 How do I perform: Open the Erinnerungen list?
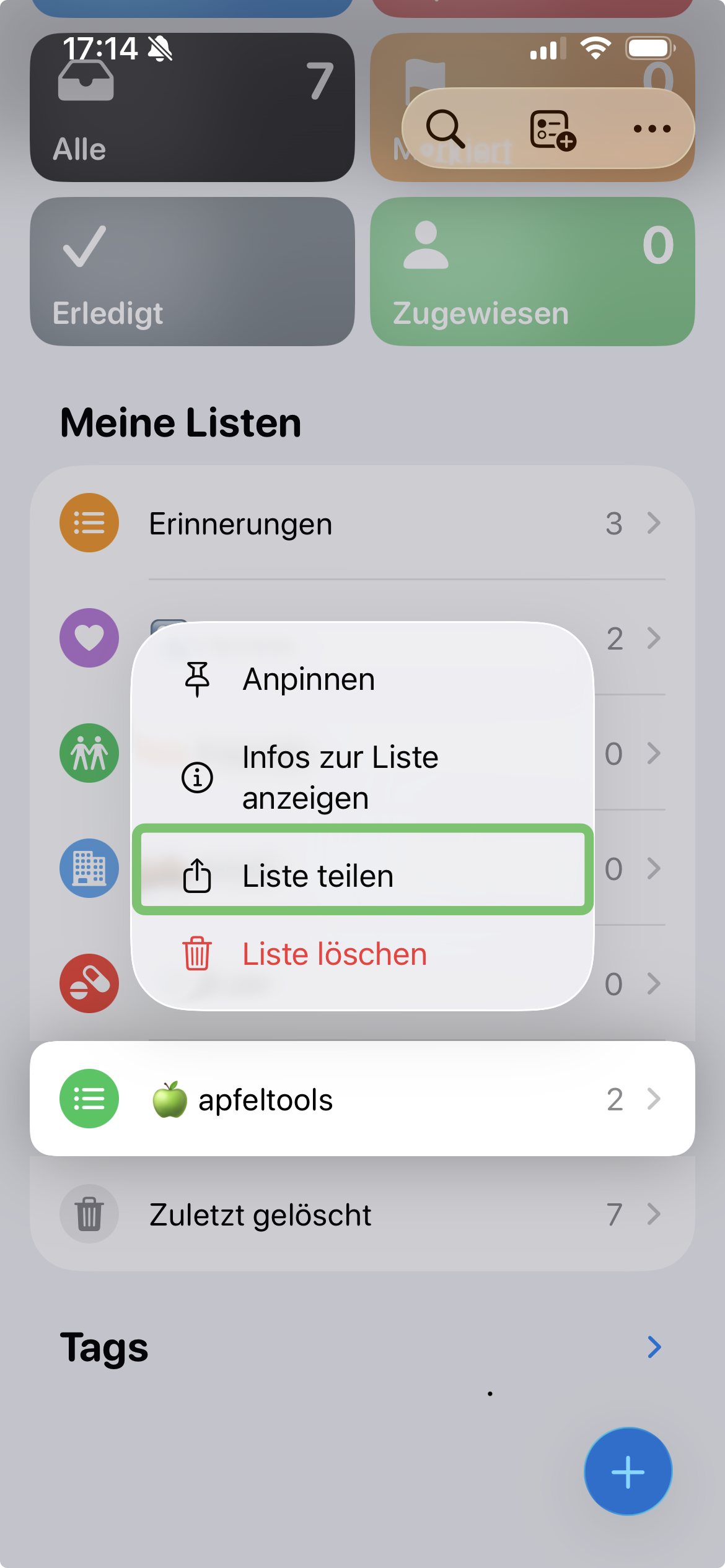362,523
